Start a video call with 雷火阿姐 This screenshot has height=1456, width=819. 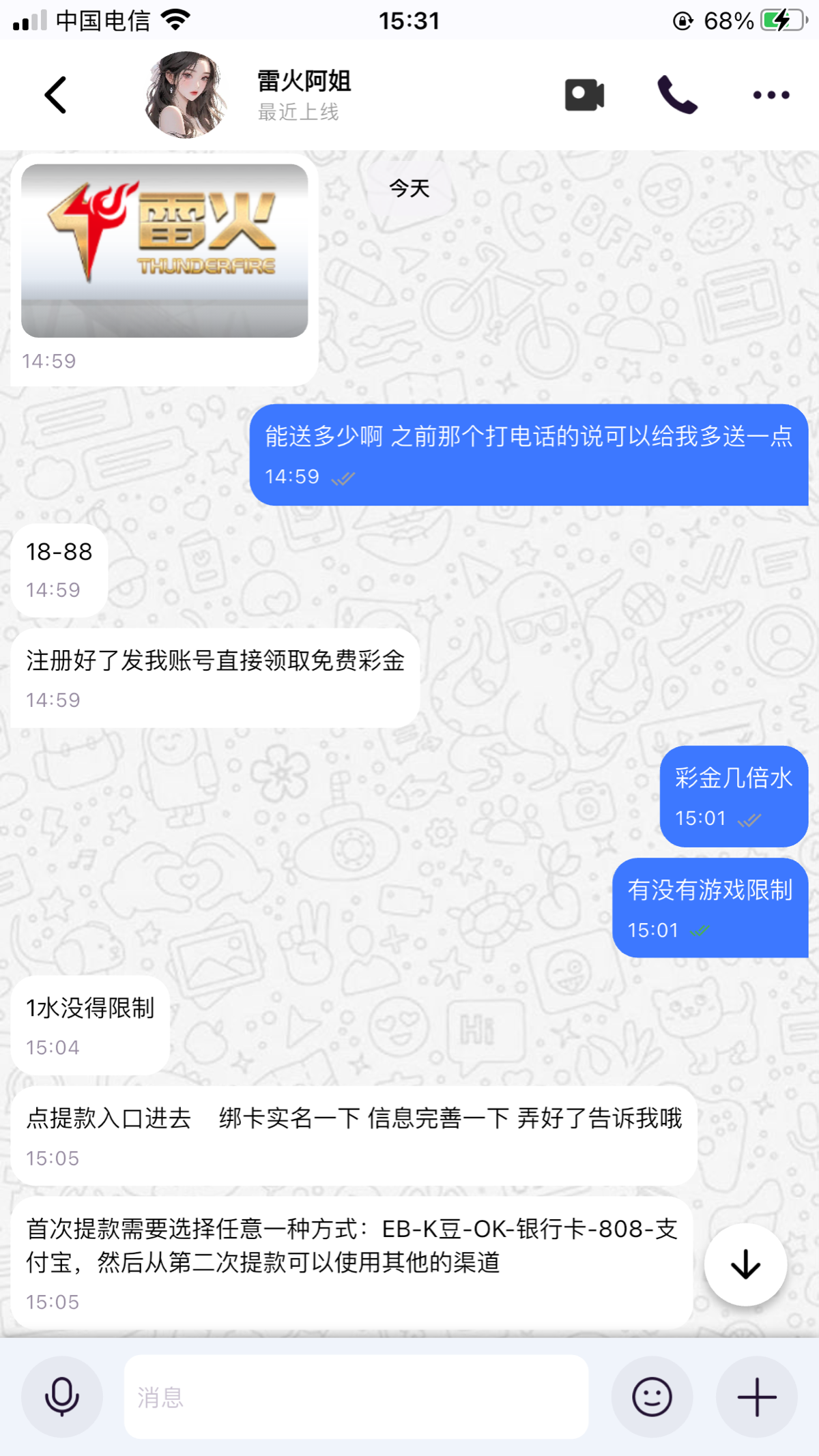click(x=584, y=95)
